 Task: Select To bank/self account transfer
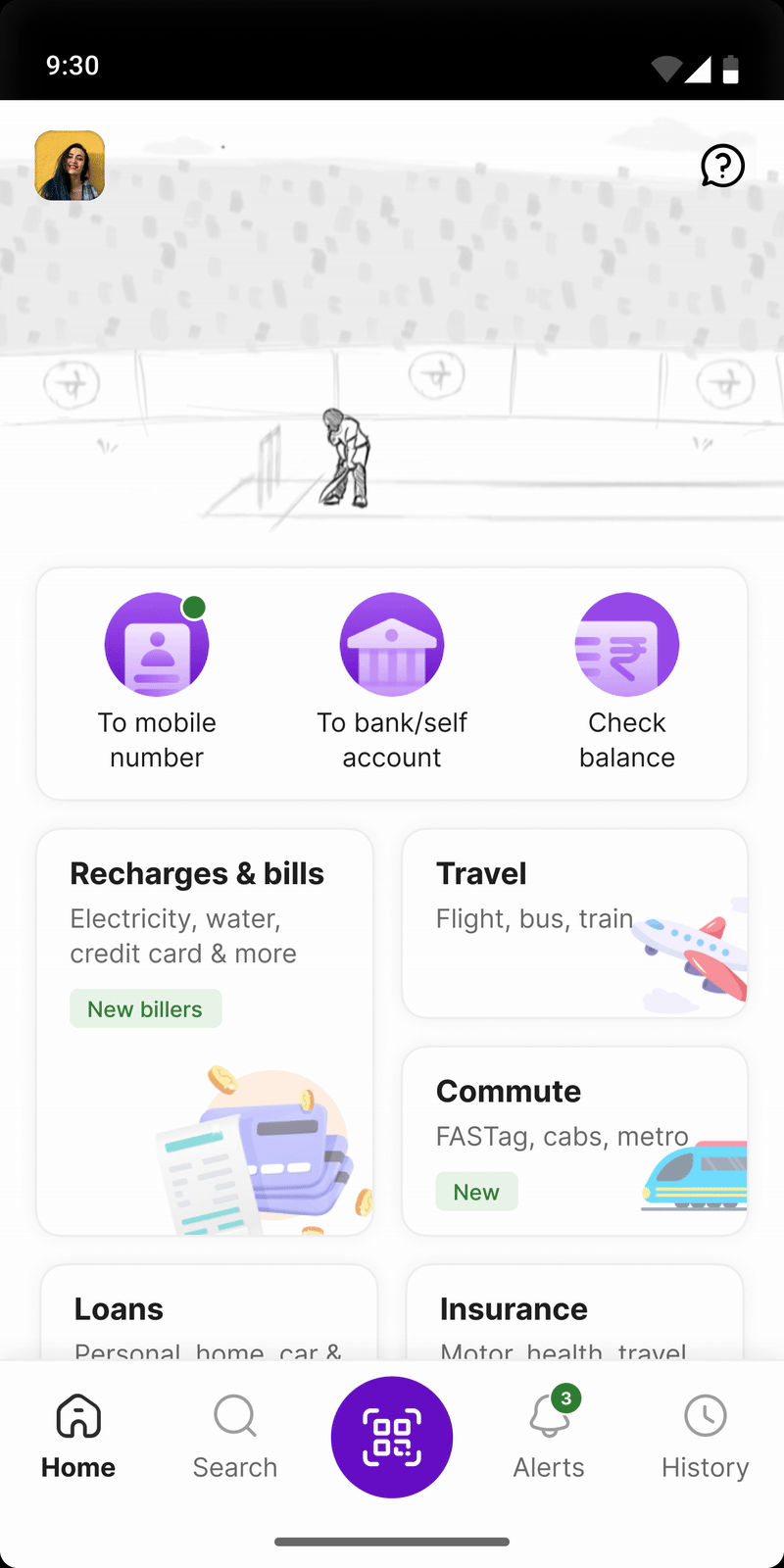pos(392,681)
